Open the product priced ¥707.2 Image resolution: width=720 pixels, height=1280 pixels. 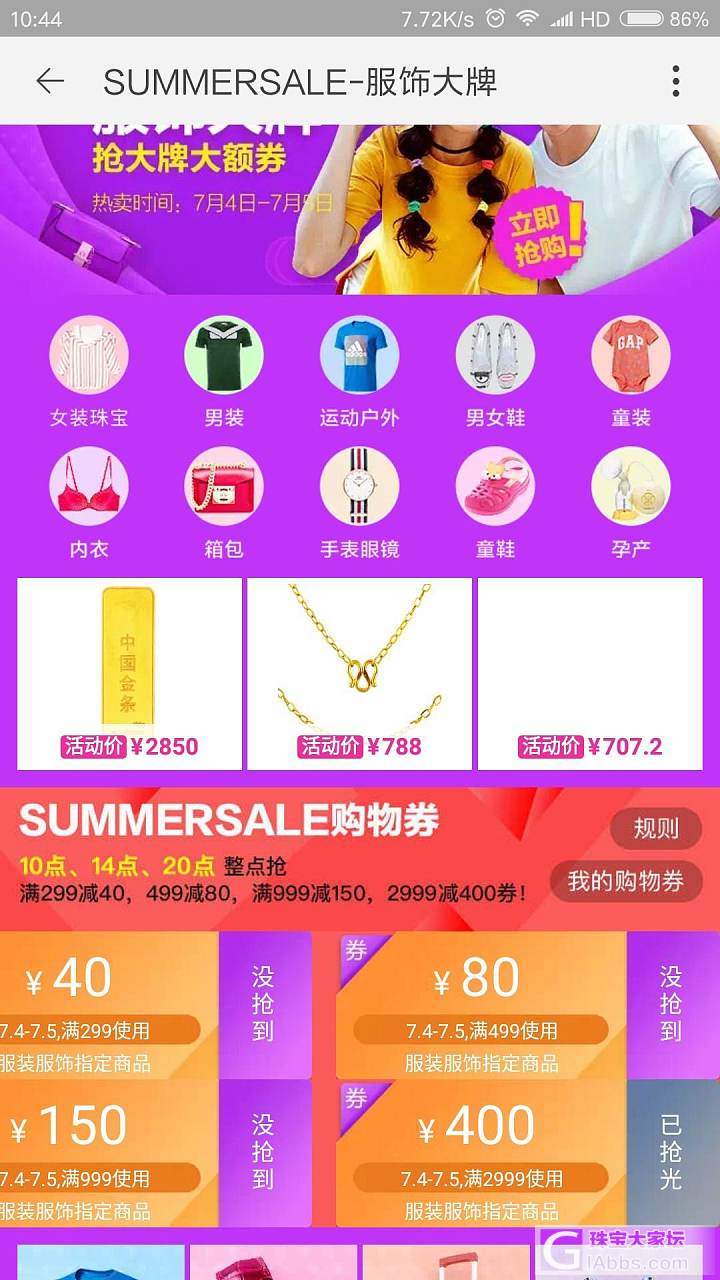coord(590,673)
